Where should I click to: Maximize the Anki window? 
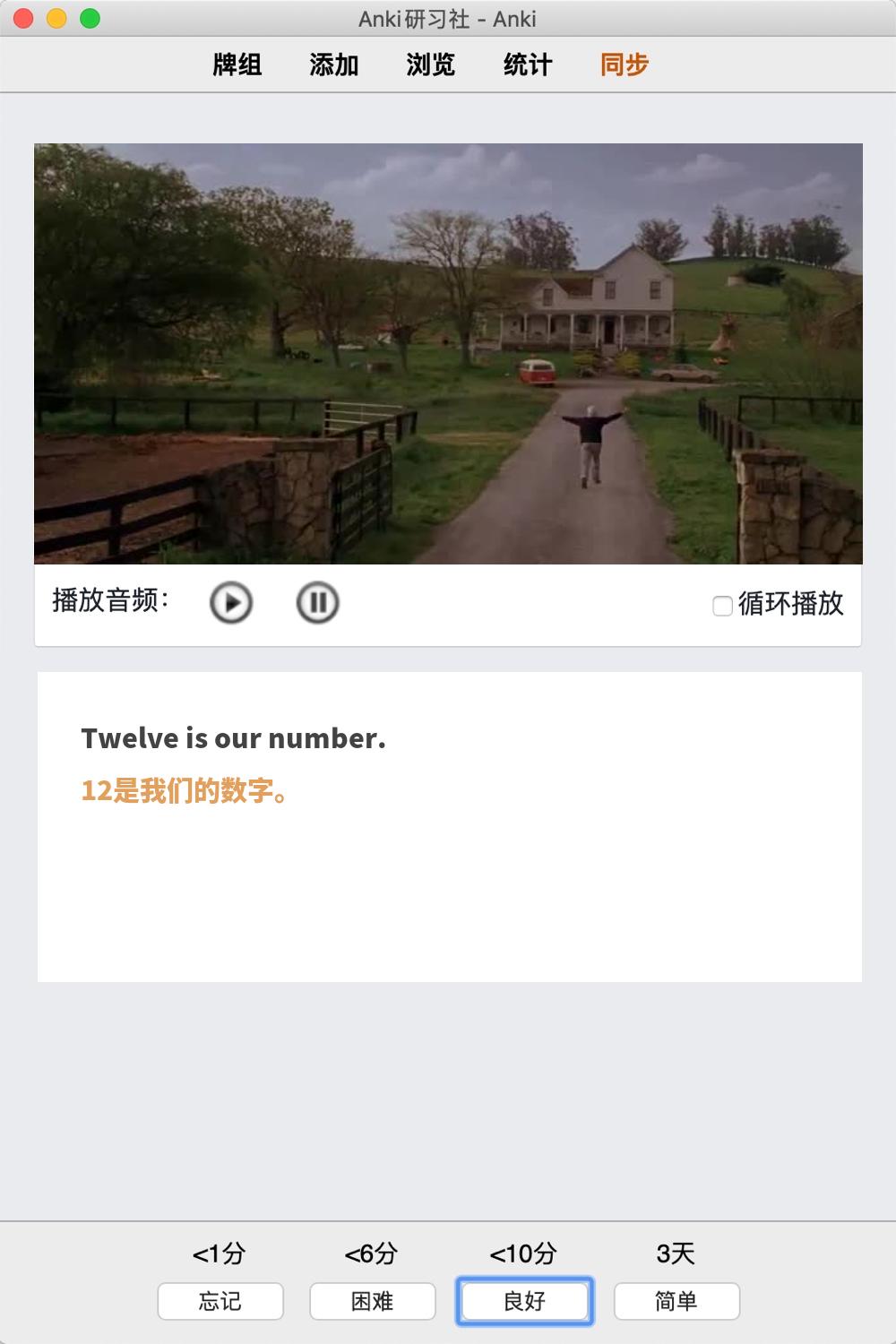[x=90, y=18]
